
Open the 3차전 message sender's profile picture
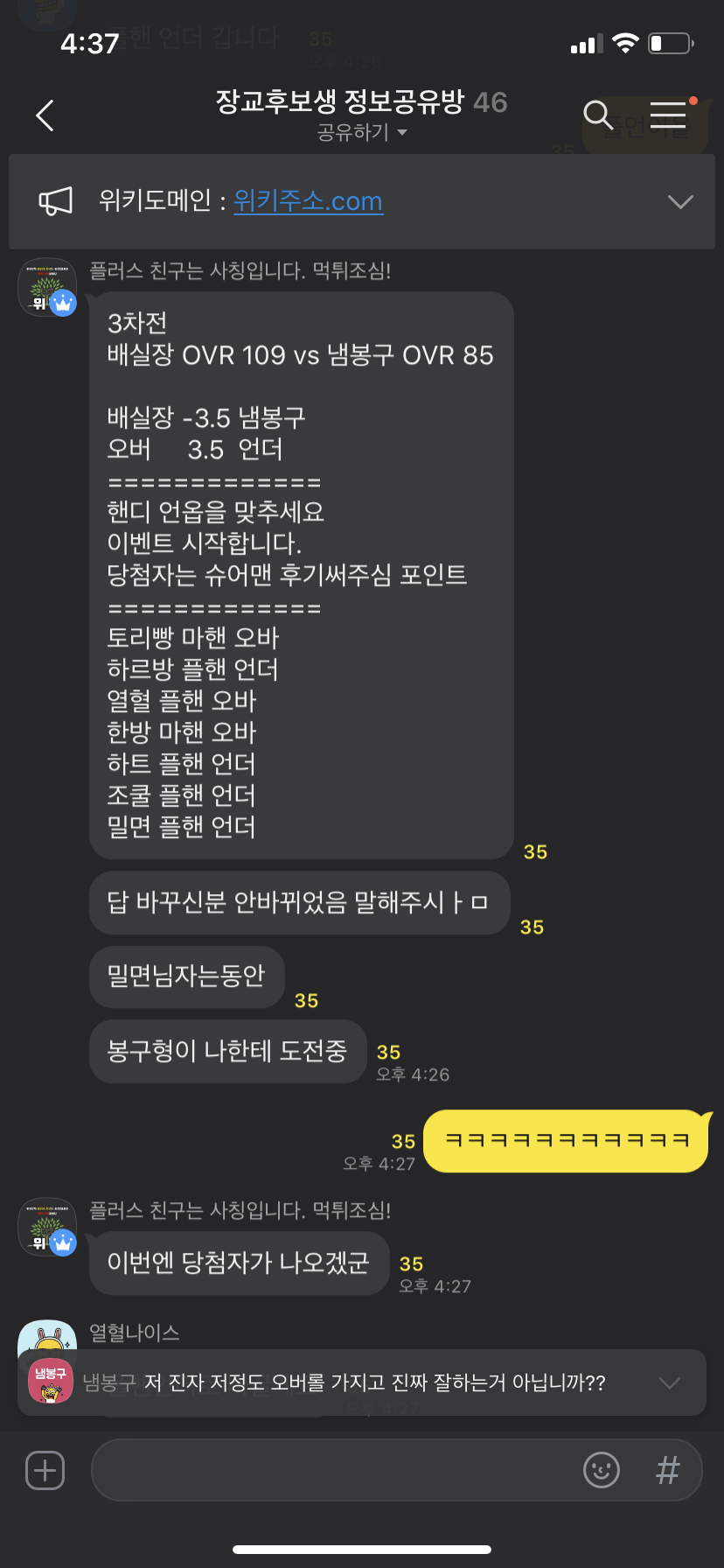[x=47, y=287]
